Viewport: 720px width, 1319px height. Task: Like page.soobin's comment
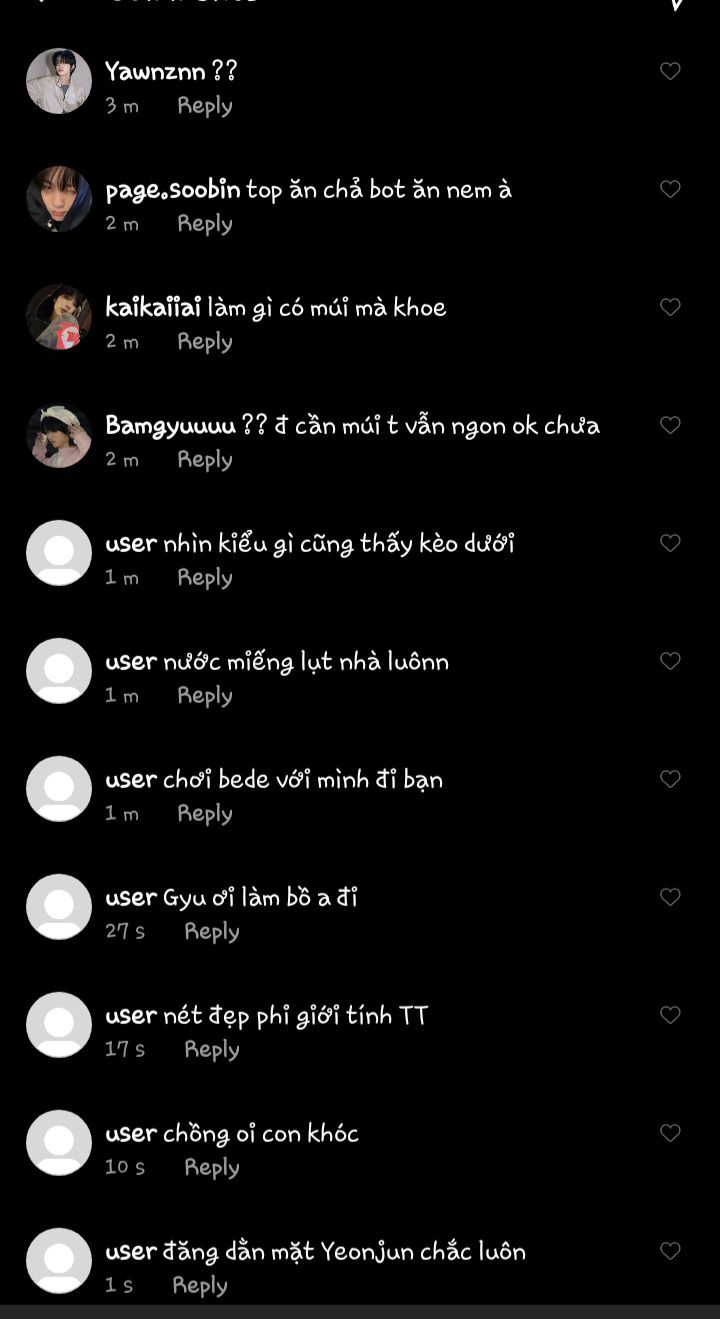click(x=670, y=189)
